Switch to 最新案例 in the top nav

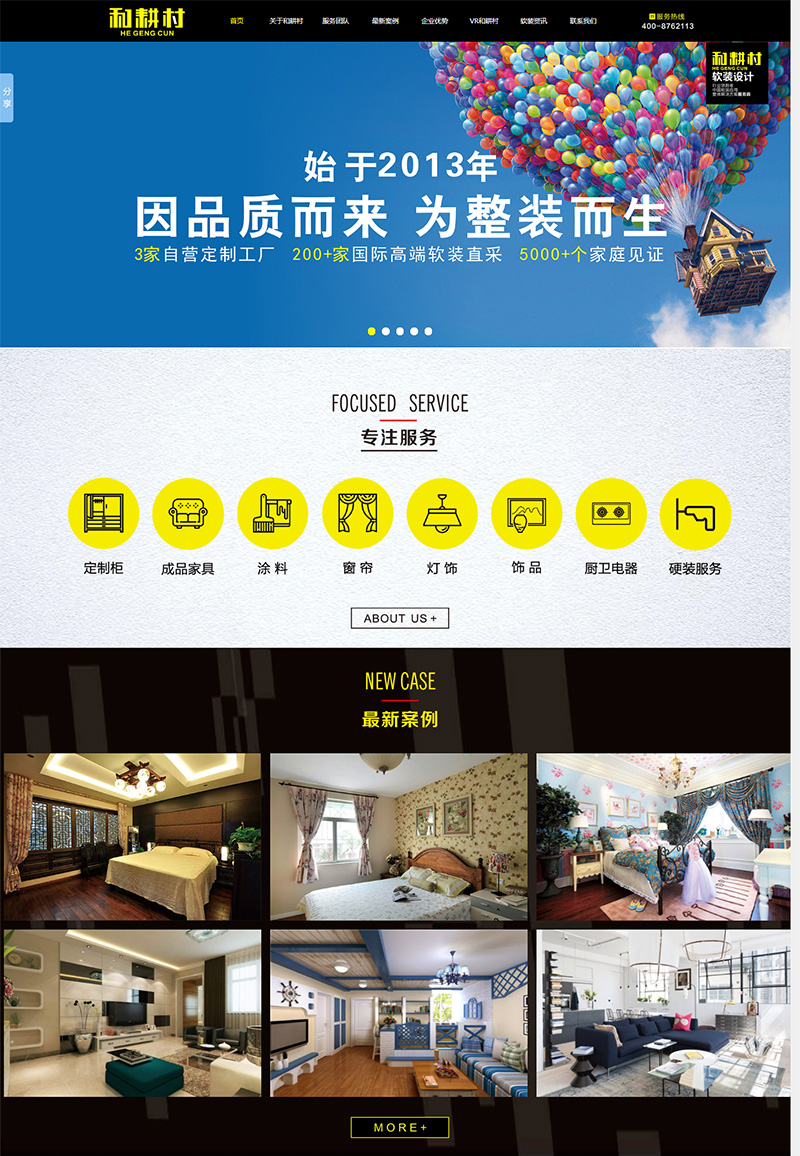pos(385,20)
